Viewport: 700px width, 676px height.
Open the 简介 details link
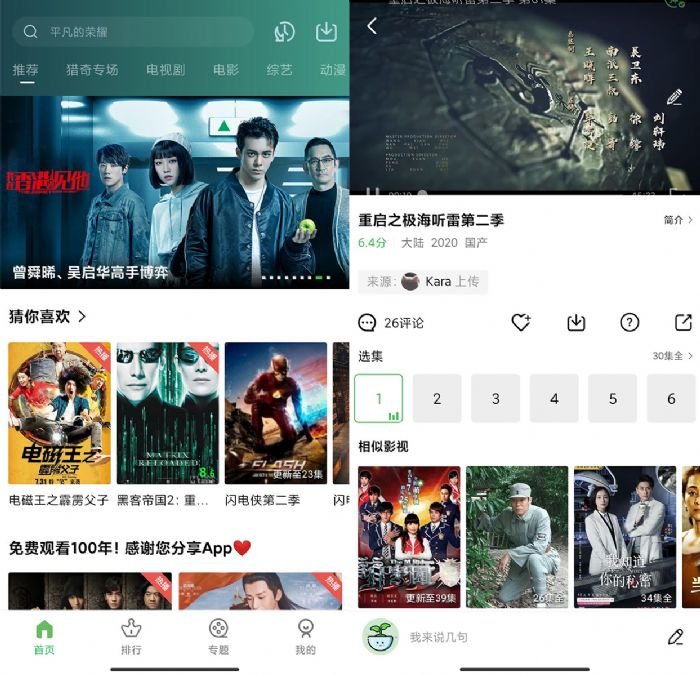[x=677, y=220]
